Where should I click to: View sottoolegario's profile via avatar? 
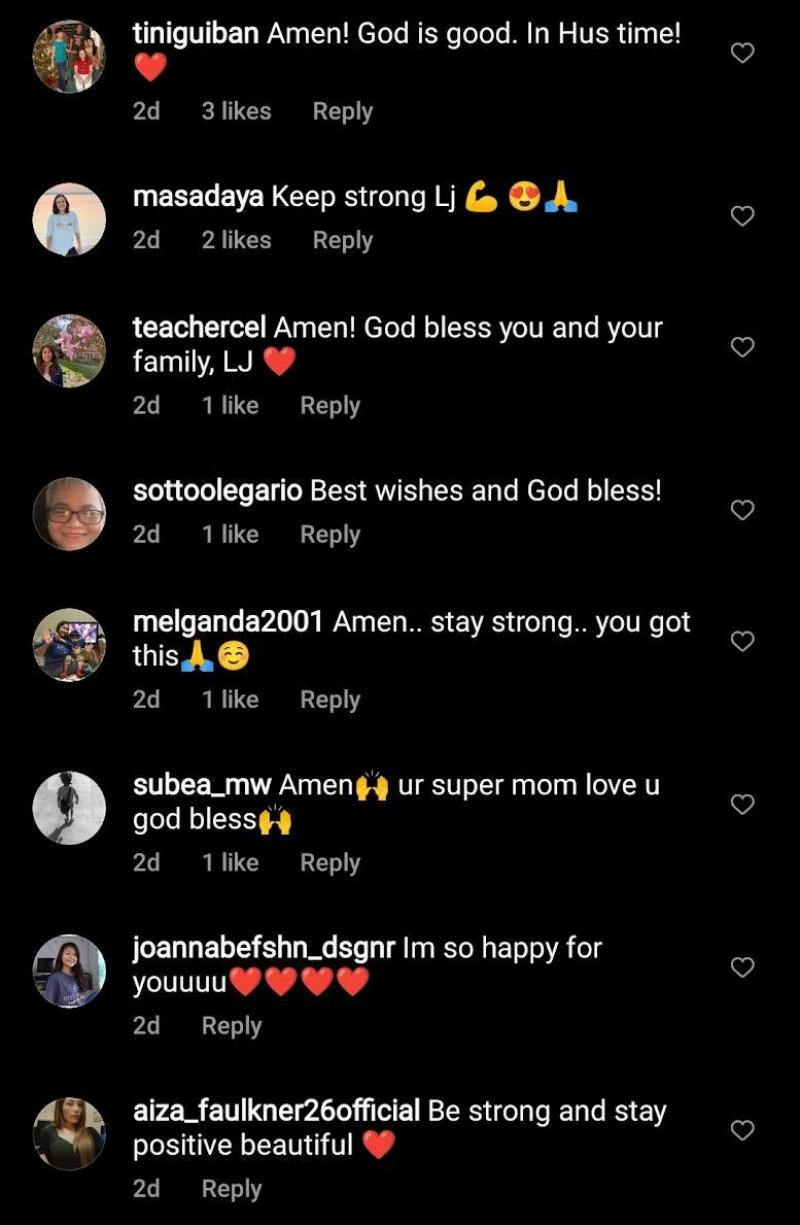click(69, 513)
